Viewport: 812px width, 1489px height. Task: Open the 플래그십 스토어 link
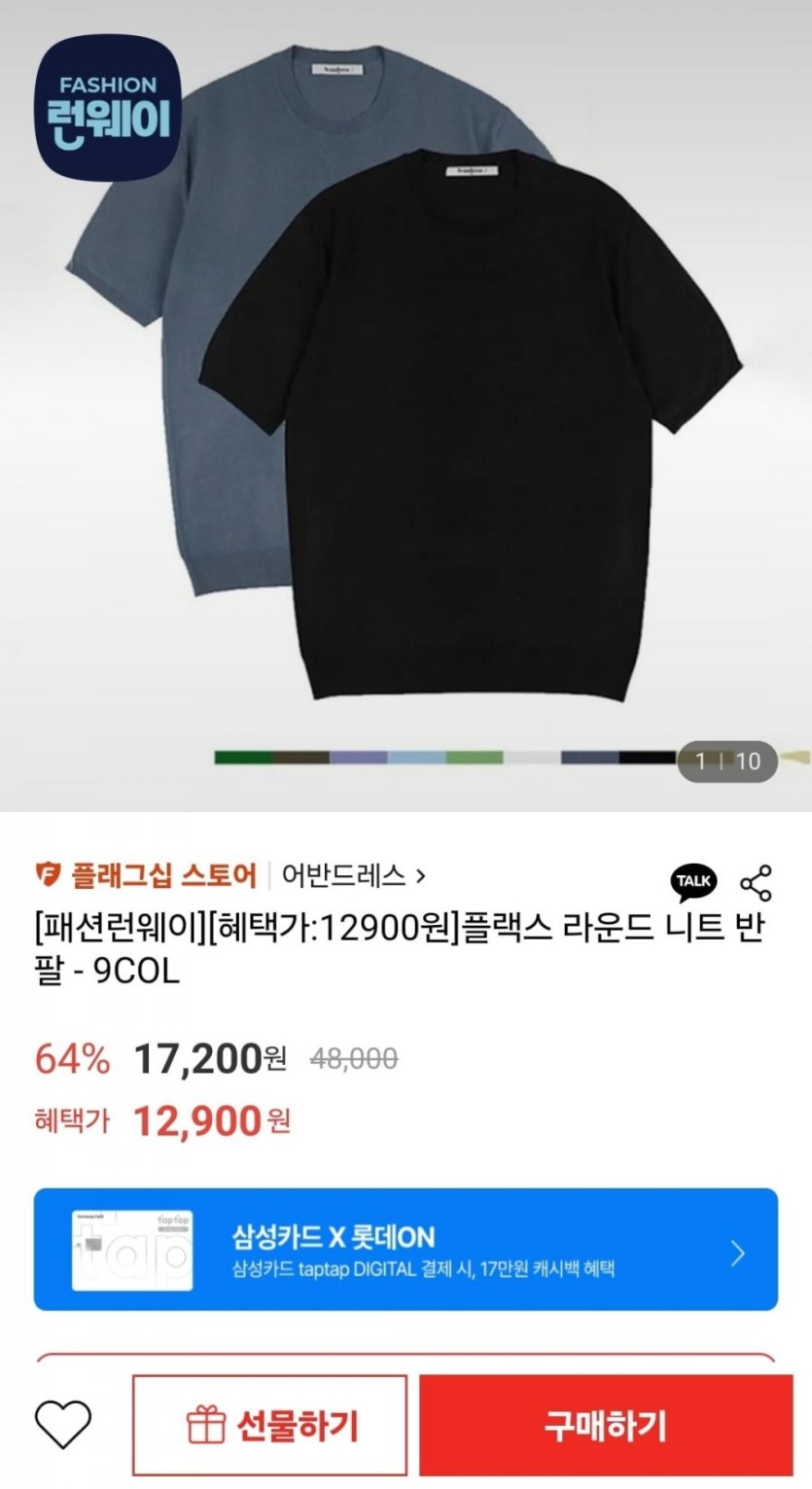pos(146,875)
